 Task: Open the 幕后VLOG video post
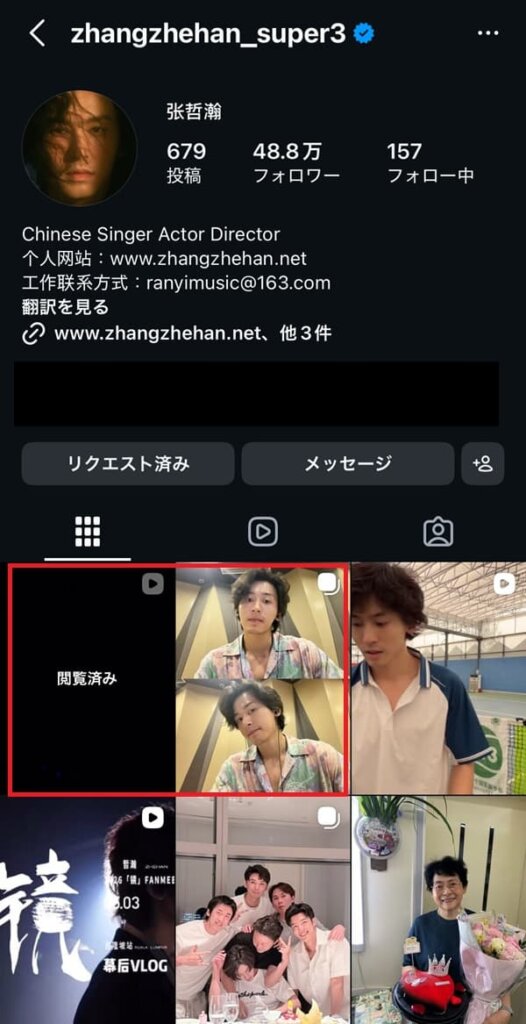pyautogui.click(x=88, y=910)
